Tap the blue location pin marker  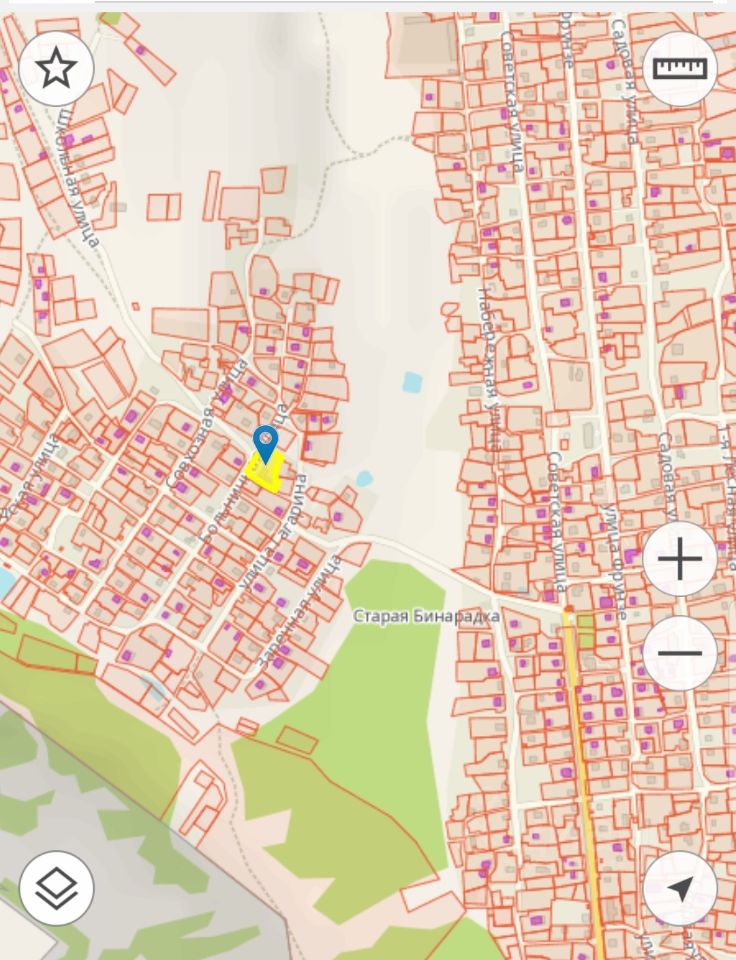point(265,443)
